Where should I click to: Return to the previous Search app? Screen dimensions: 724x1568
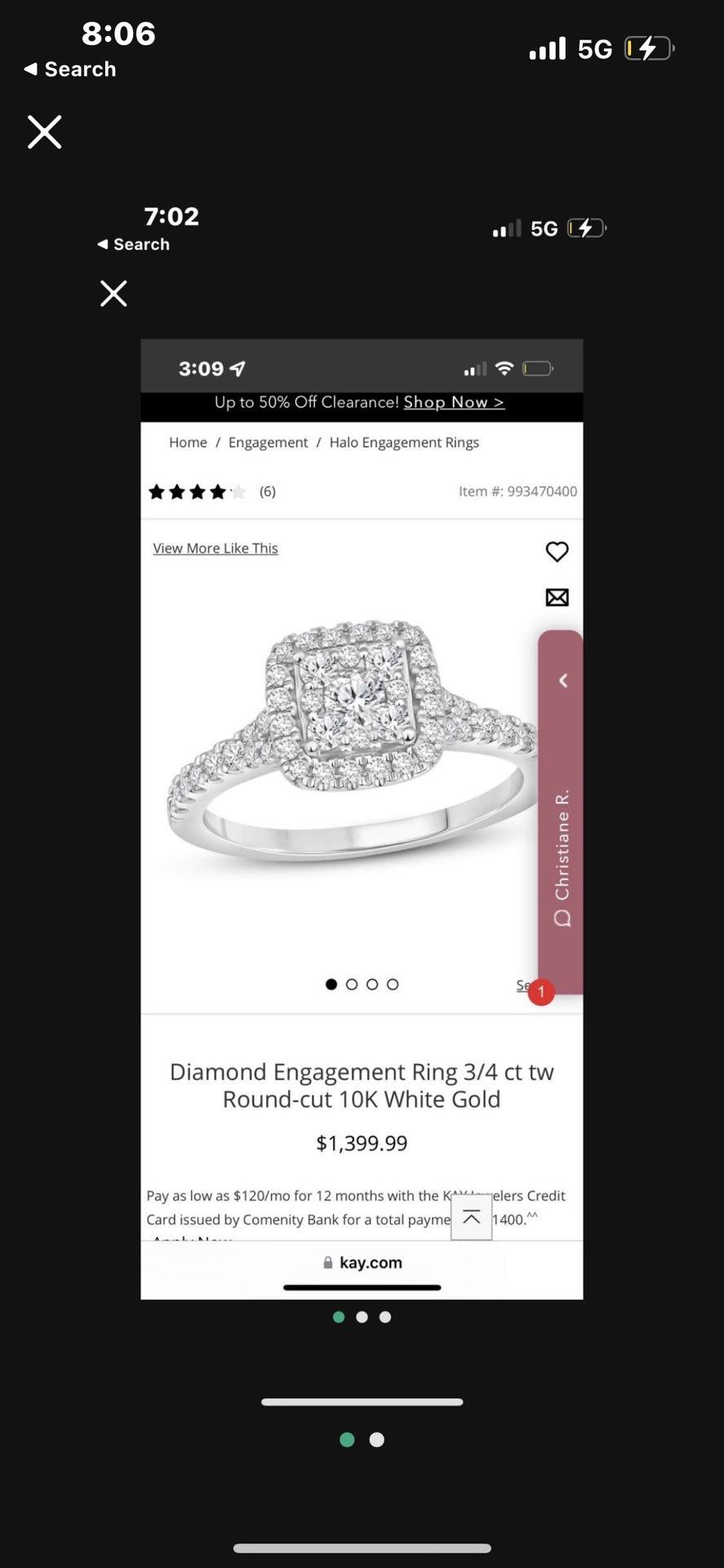pyautogui.click(x=69, y=69)
